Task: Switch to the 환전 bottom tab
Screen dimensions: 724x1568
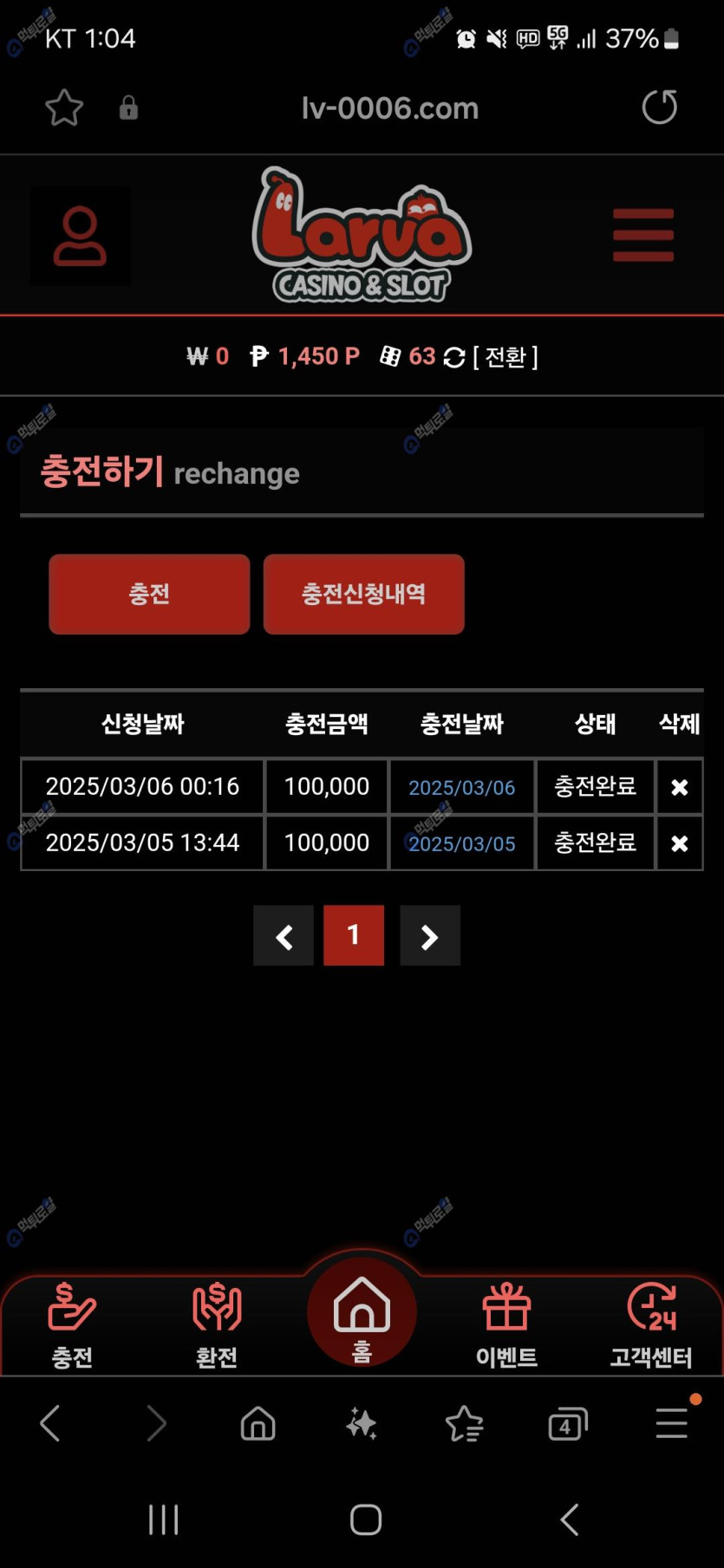Action: [x=217, y=1324]
